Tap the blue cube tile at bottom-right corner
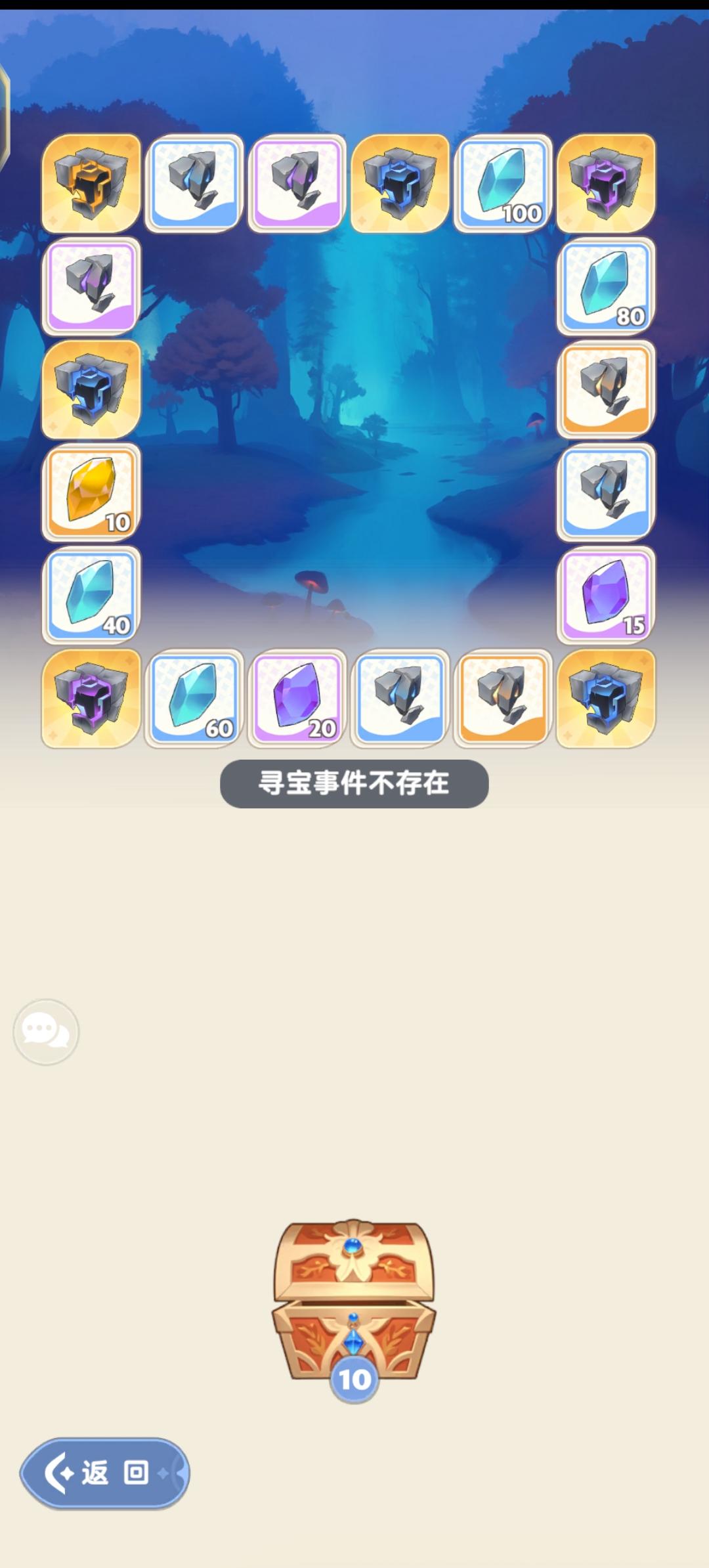709x1568 pixels. pyautogui.click(x=604, y=699)
